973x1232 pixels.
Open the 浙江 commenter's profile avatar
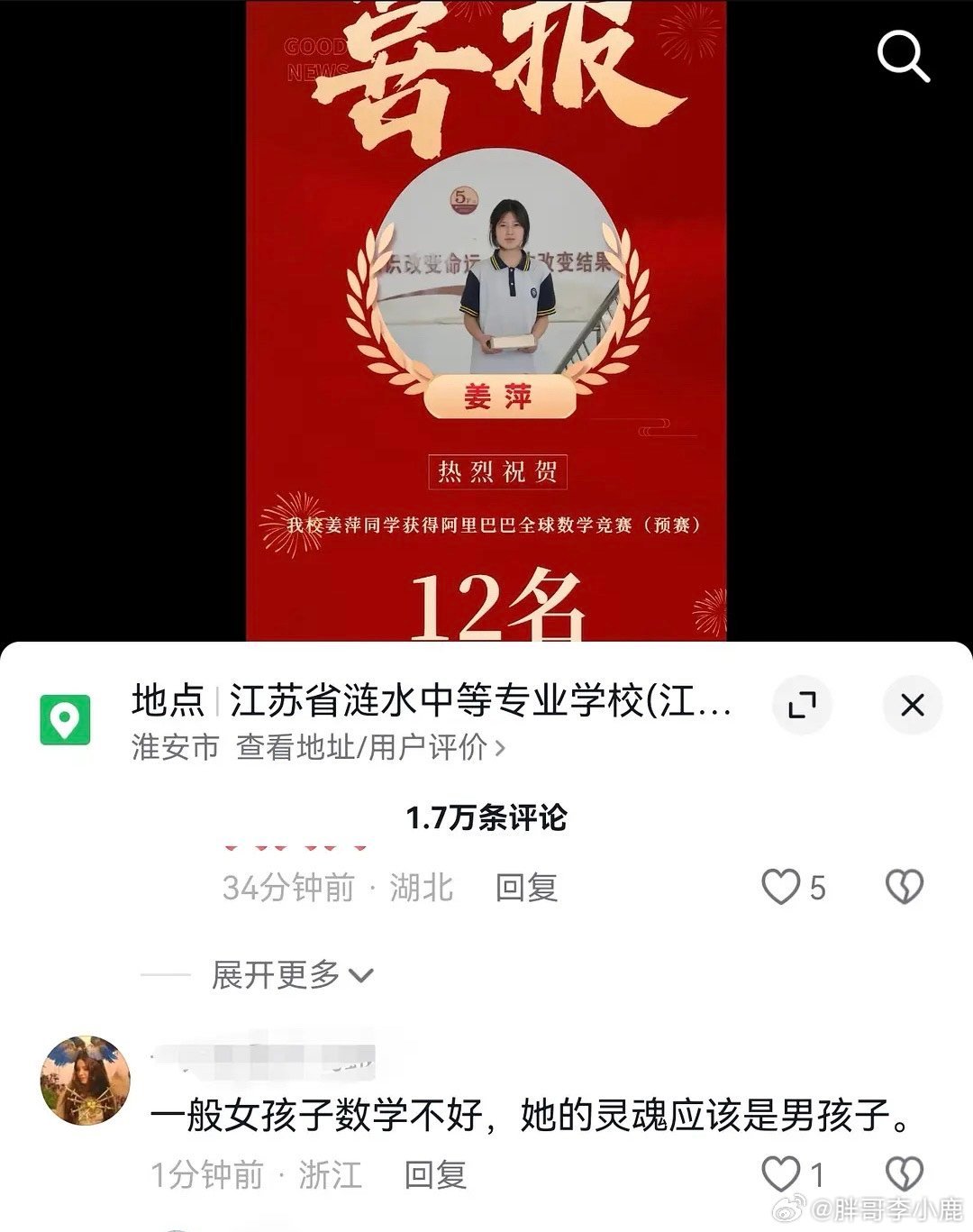pos(86,1080)
